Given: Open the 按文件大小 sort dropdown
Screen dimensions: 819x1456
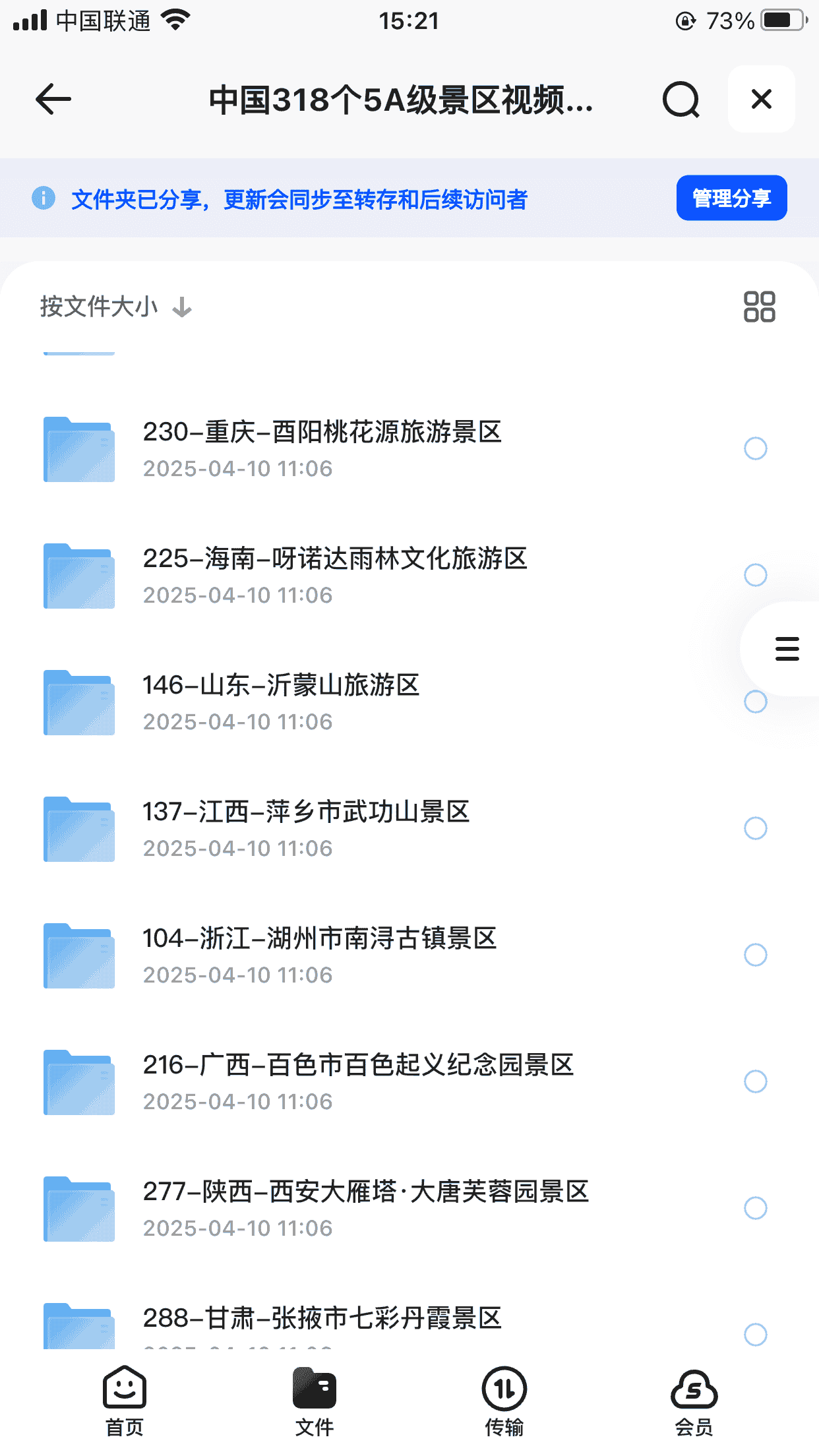Looking at the screenshot, I should pyautogui.click(x=115, y=307).
